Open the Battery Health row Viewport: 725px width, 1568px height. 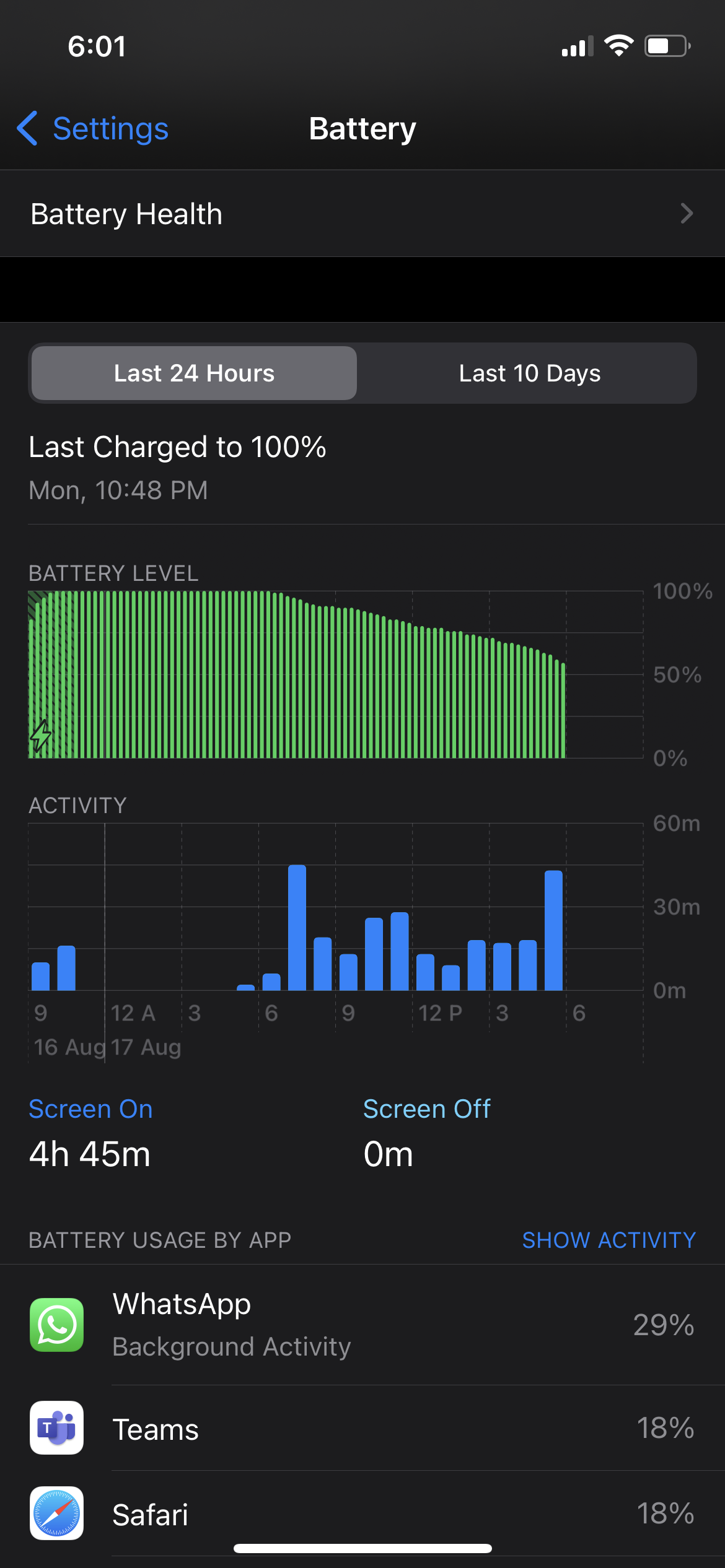(x=362, y=214)
